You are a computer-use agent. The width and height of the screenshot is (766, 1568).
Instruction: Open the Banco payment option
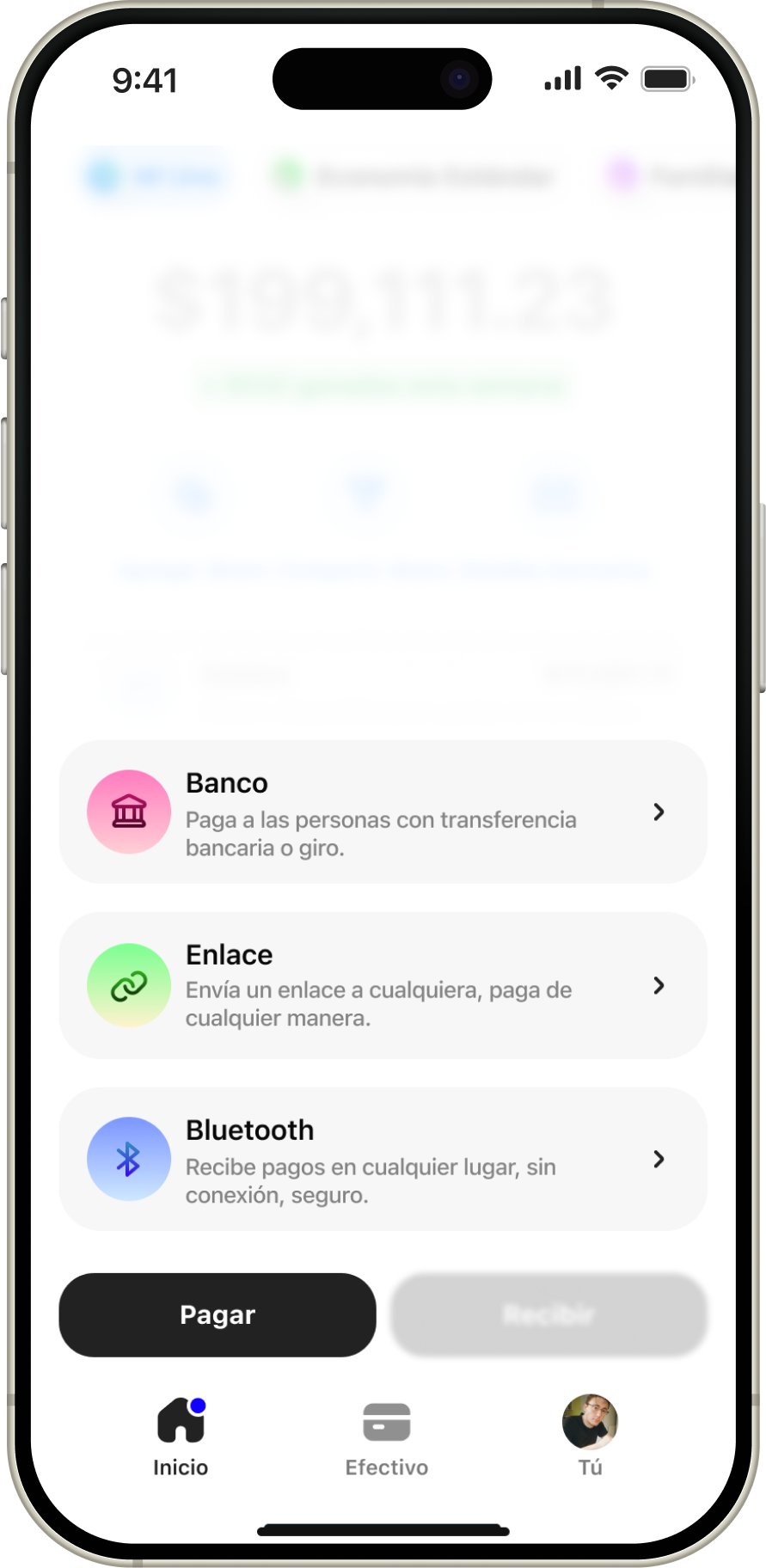[383, 812]
